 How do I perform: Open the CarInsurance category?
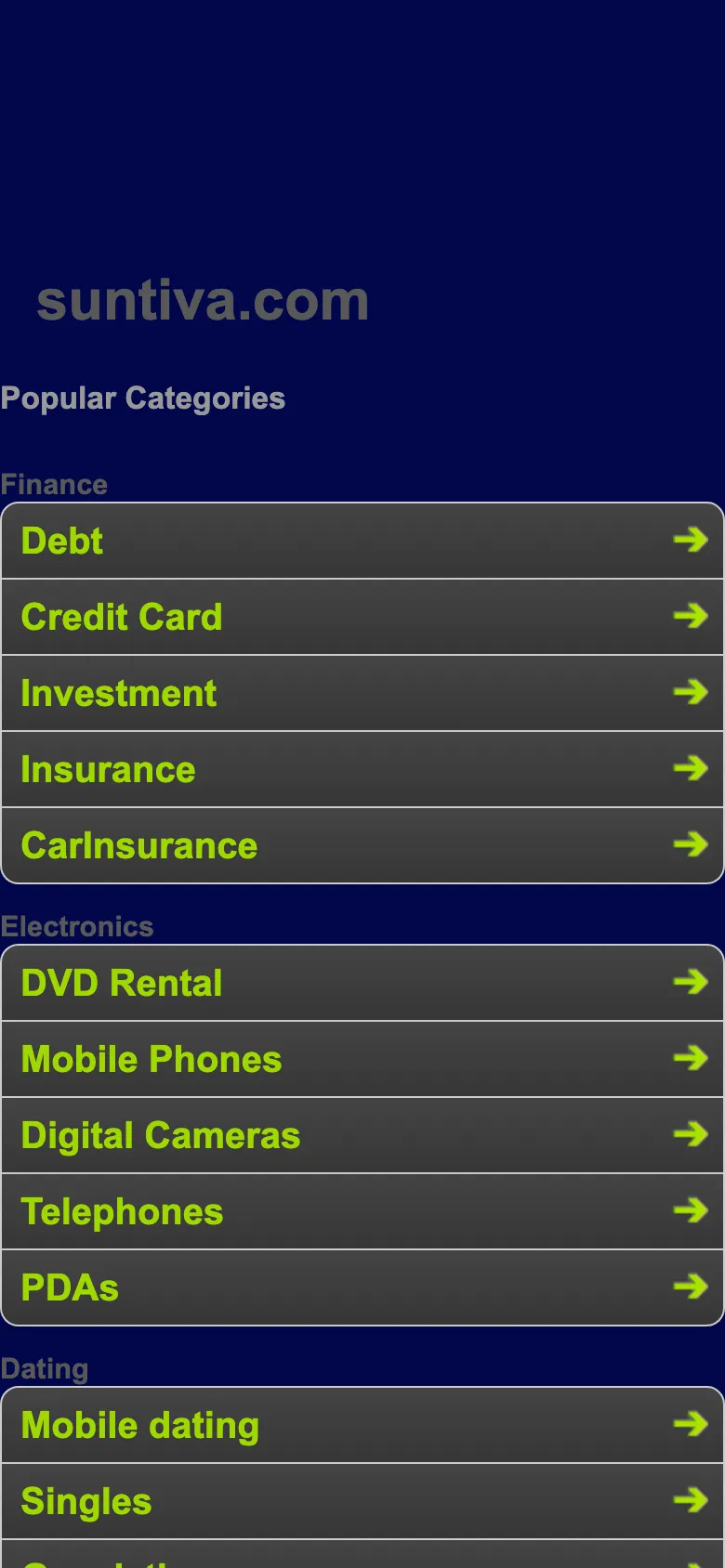pyautogui.click(x=362, y=845)
